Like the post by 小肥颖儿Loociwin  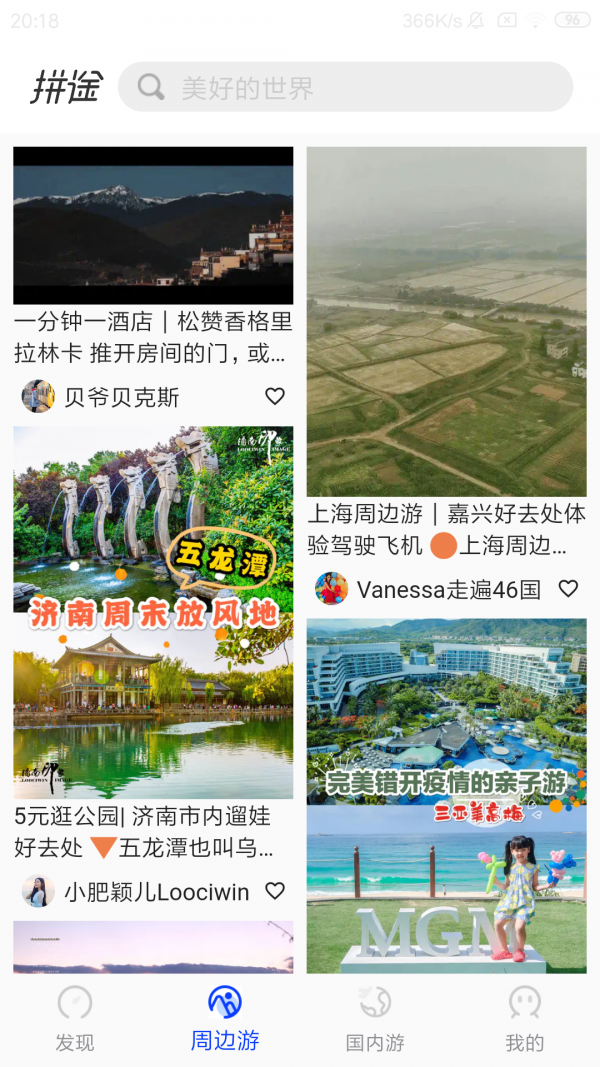[x=275, y=890]
